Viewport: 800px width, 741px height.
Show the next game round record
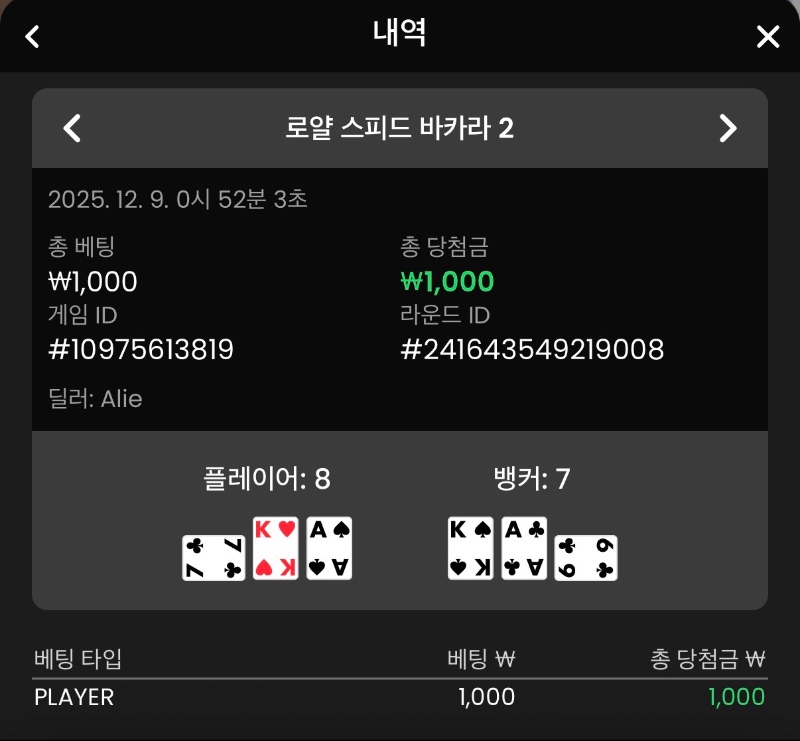(x=728, y=128)
